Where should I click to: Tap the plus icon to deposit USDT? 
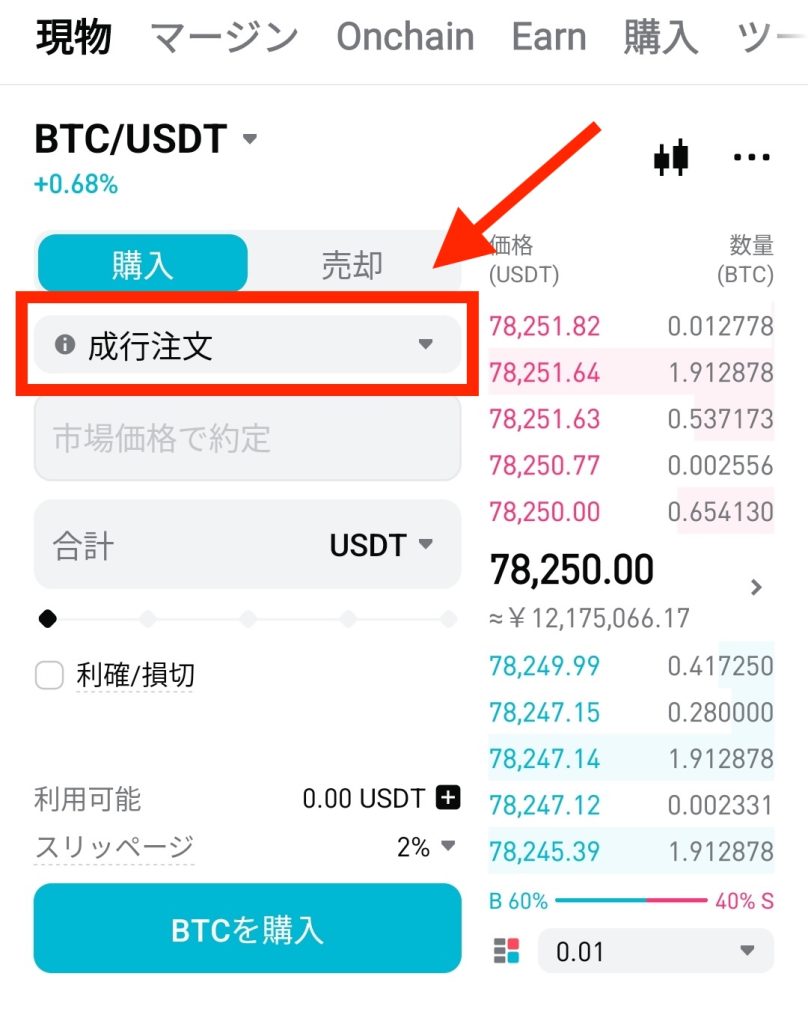[448, 798]
